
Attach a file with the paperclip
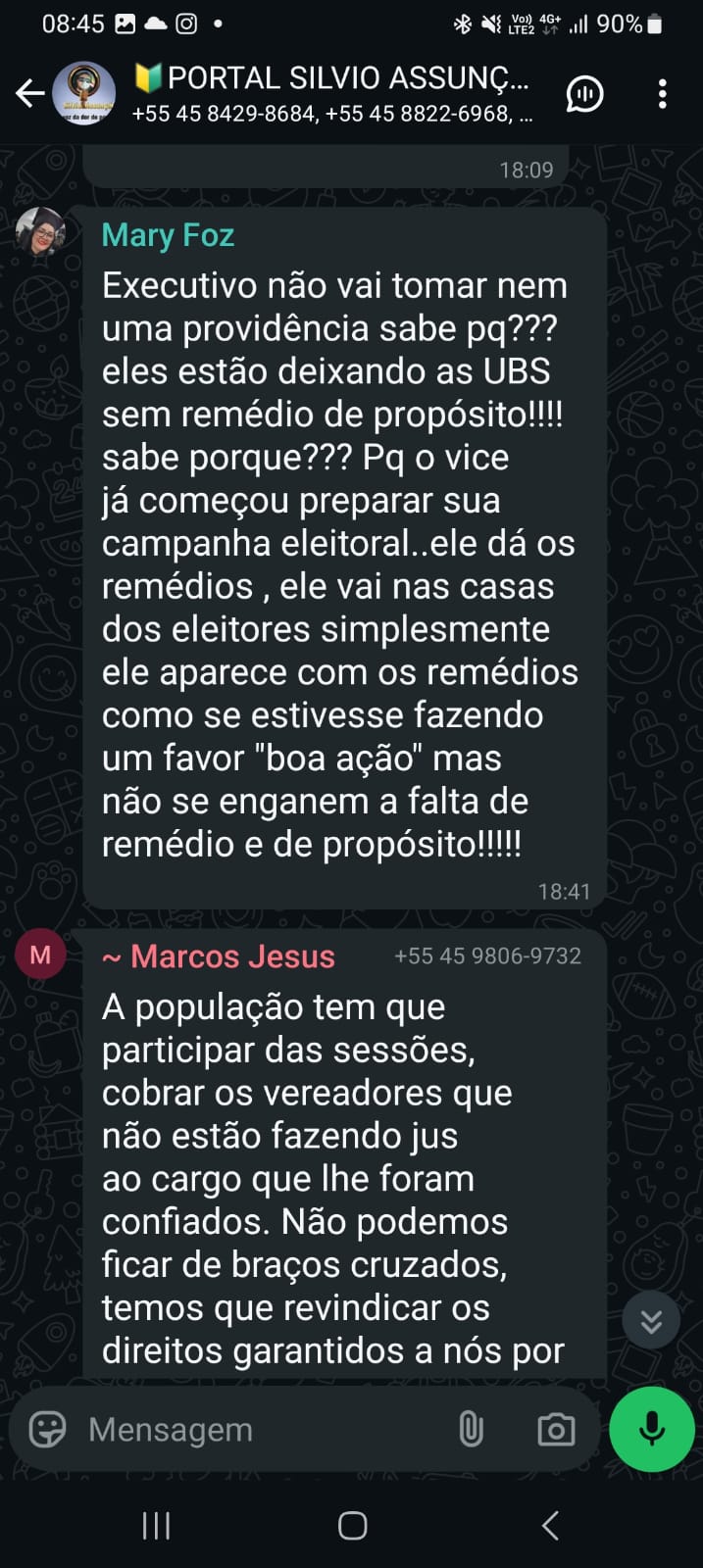point(472,1430)
